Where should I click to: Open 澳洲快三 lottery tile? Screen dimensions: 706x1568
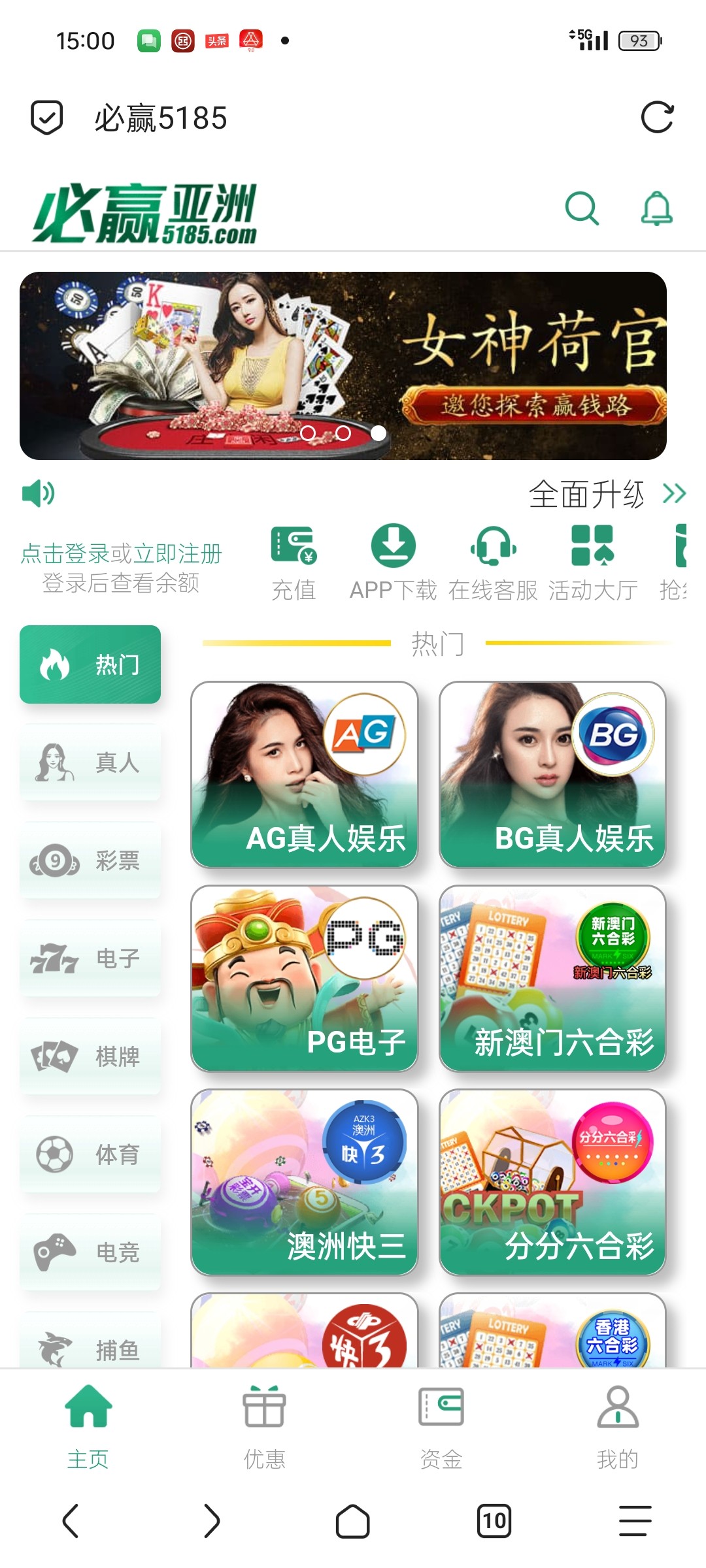click(305, 1183)
